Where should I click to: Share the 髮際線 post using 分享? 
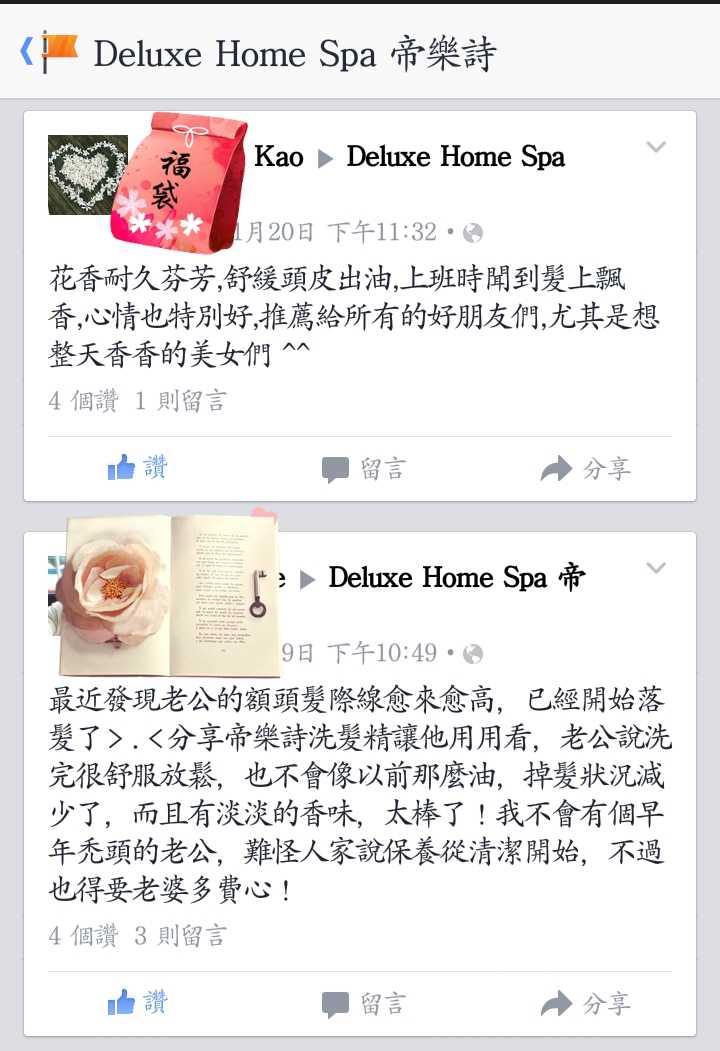(586, 1004)
